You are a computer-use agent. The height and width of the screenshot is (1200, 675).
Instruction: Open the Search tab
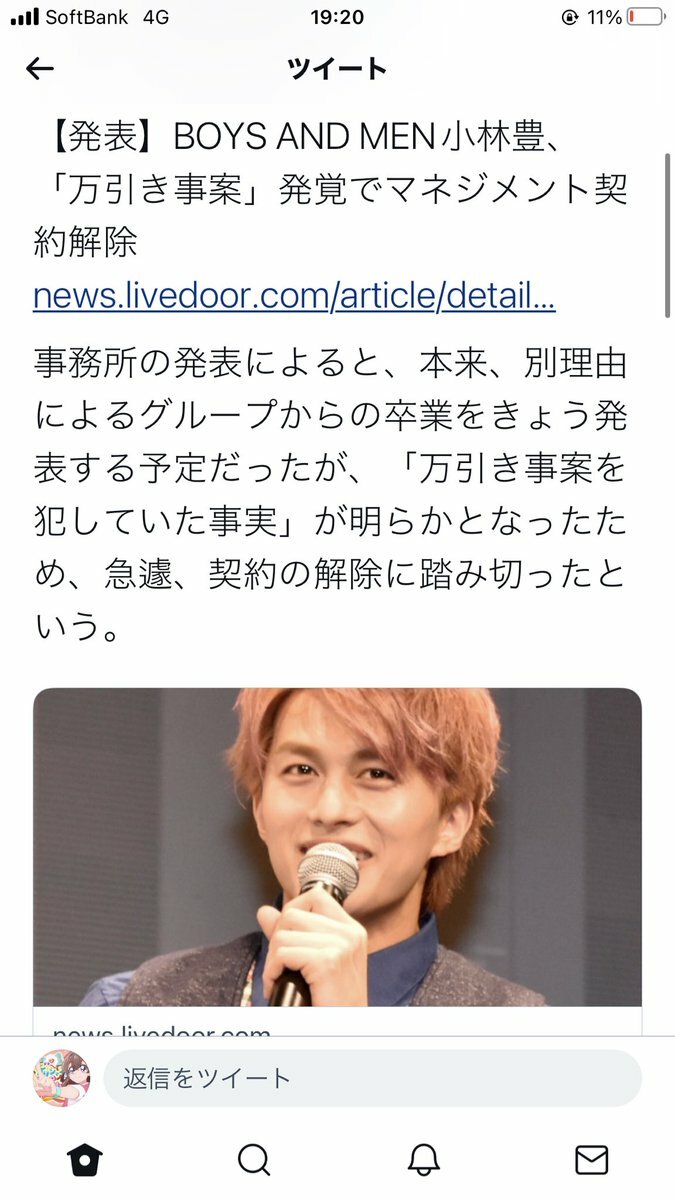(x=254, y=1159)
